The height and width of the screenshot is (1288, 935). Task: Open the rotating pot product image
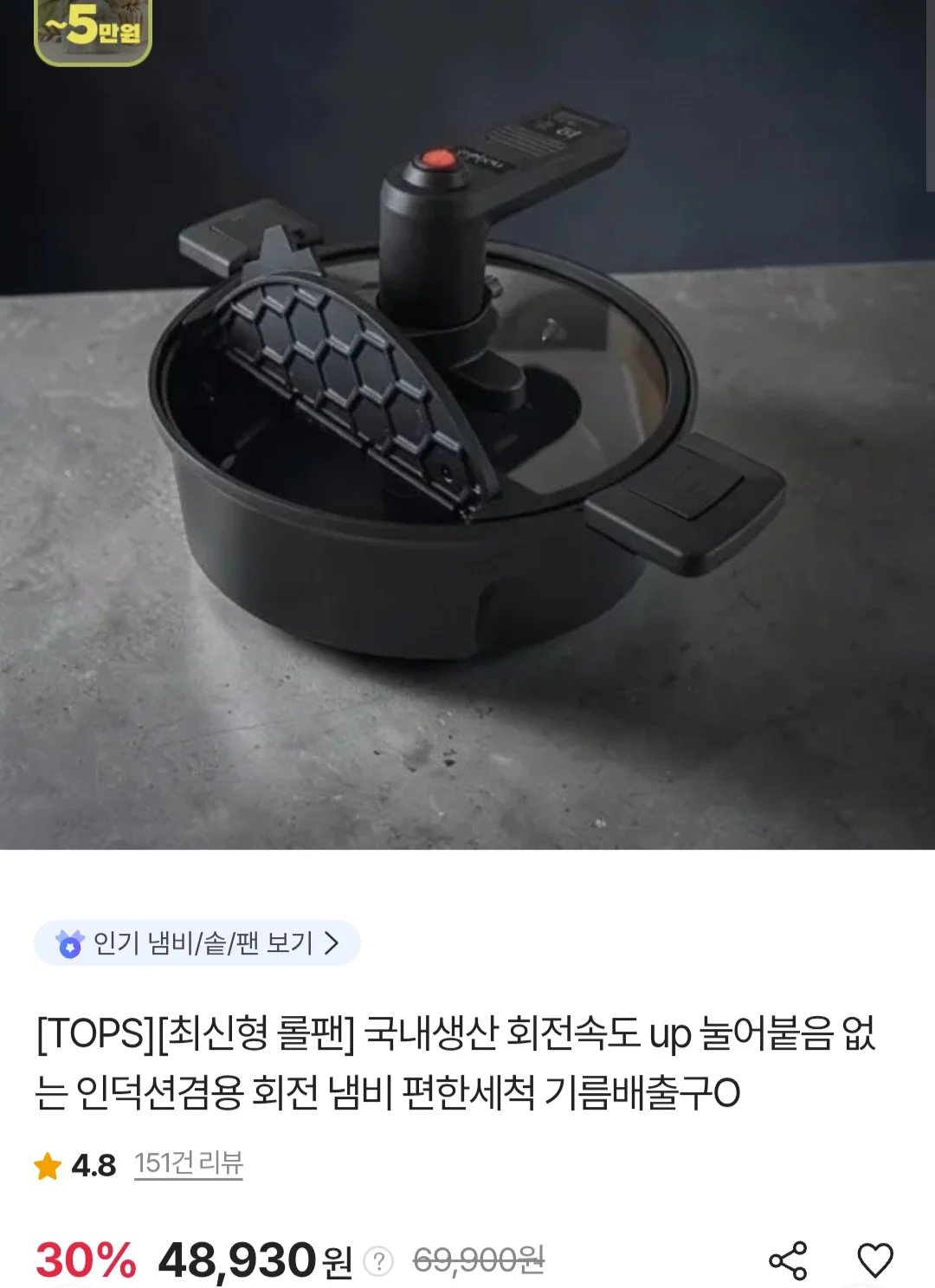467,424
